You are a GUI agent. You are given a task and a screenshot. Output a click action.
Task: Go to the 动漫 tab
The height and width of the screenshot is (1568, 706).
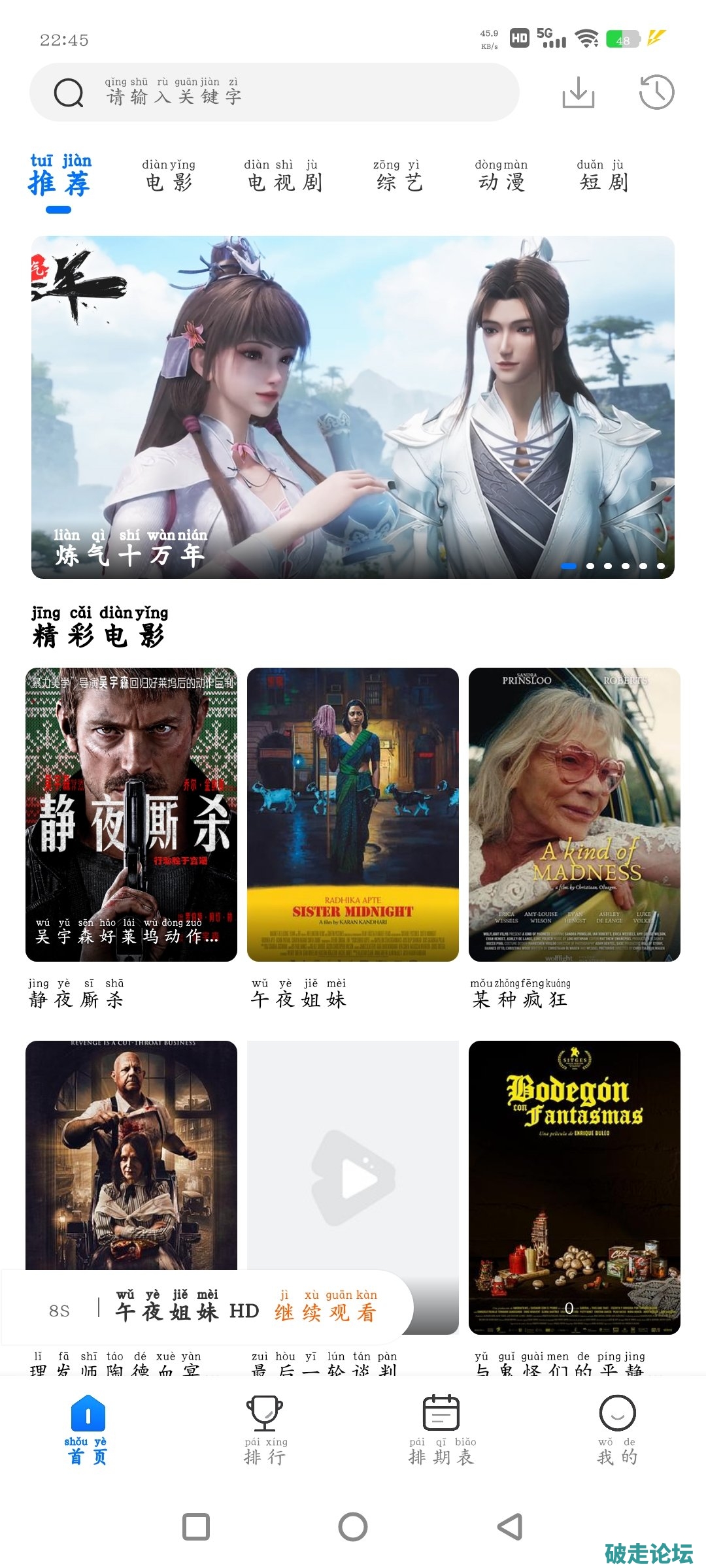tap(501, 176)
